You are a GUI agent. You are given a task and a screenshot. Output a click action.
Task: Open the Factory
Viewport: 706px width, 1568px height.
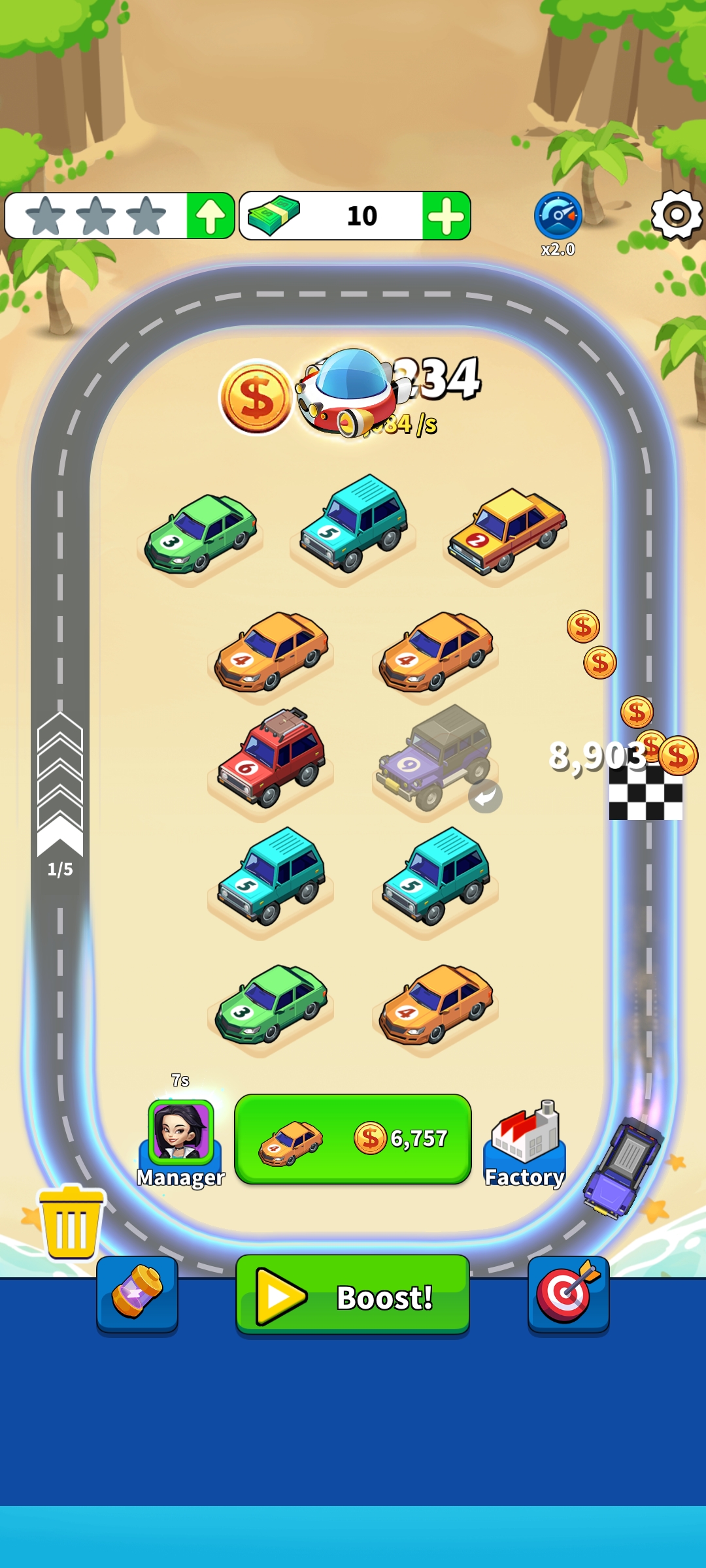[525, 1143]
